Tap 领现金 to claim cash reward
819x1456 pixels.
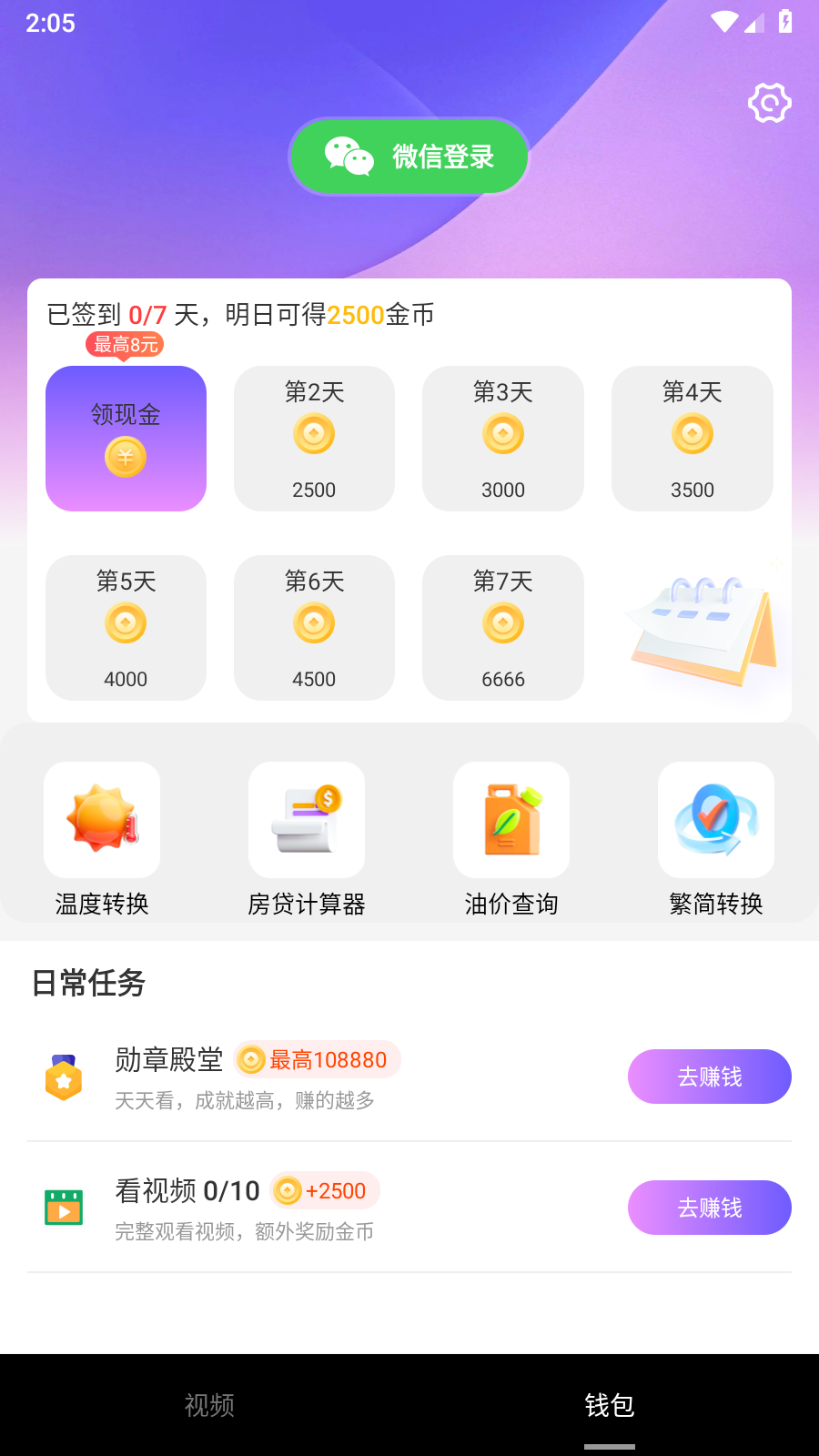[x=126, y=438]
